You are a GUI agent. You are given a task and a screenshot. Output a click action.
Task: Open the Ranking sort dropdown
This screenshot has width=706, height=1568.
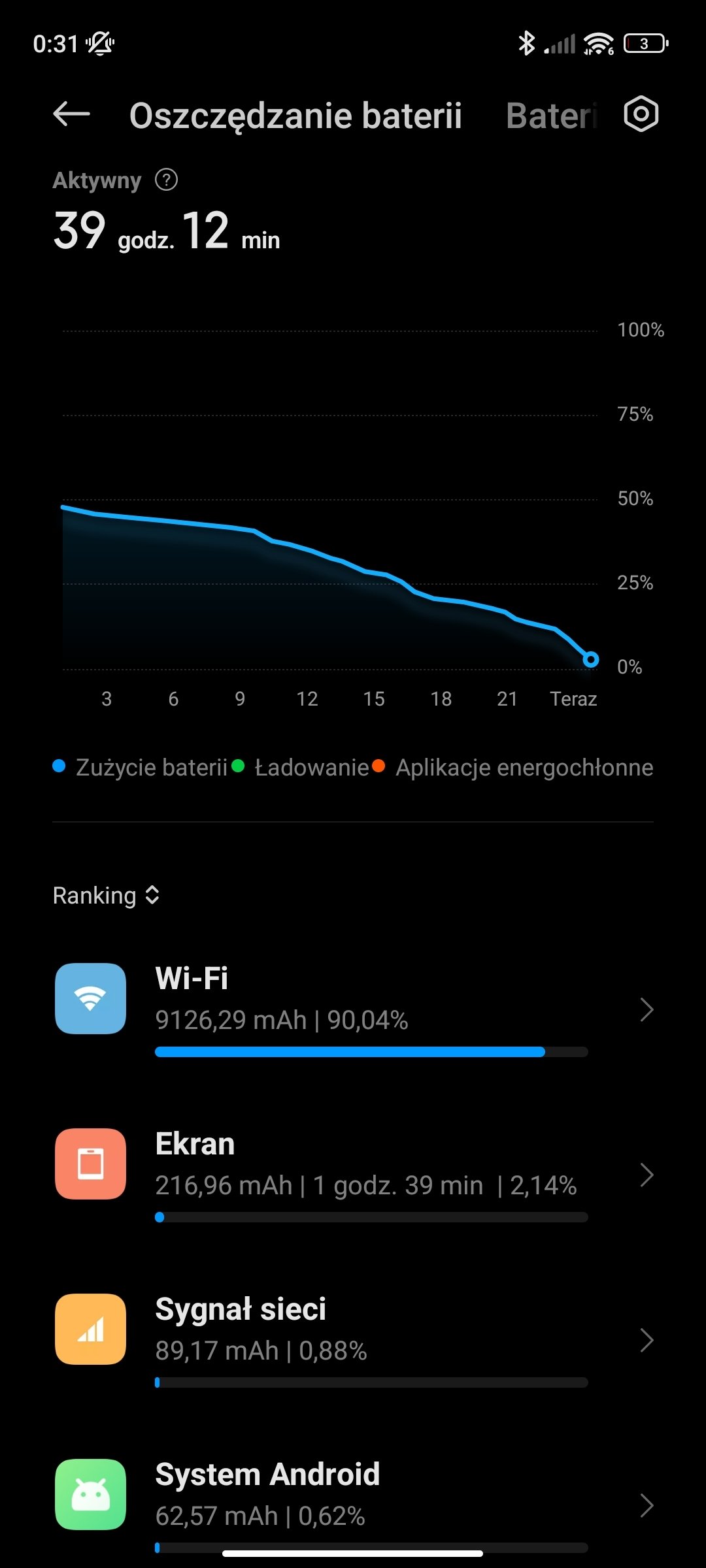(107, 895)
